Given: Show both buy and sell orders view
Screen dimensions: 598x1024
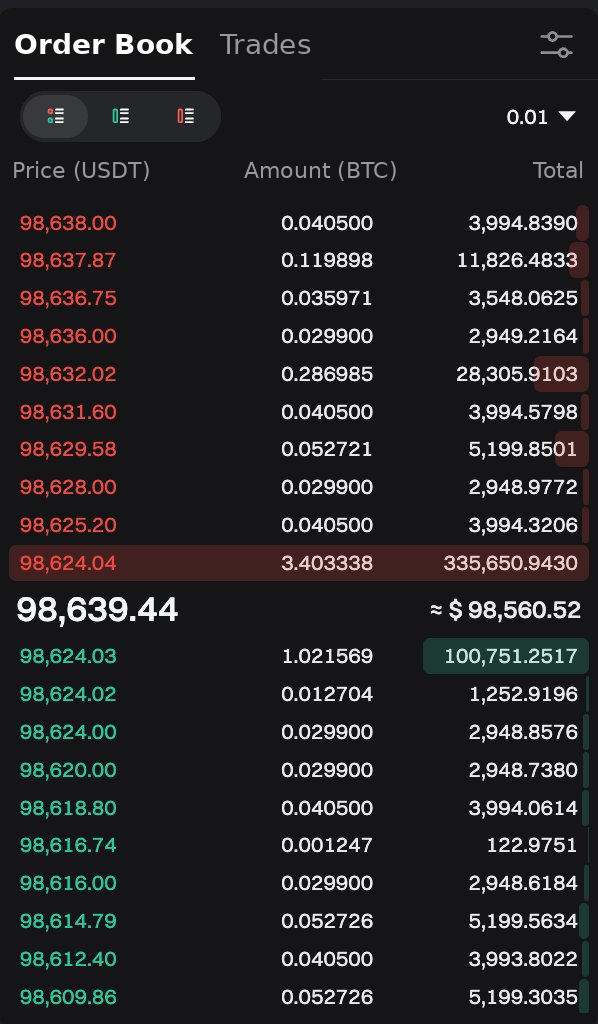Looking at the screenshot, I should click(x=55, y=116).
